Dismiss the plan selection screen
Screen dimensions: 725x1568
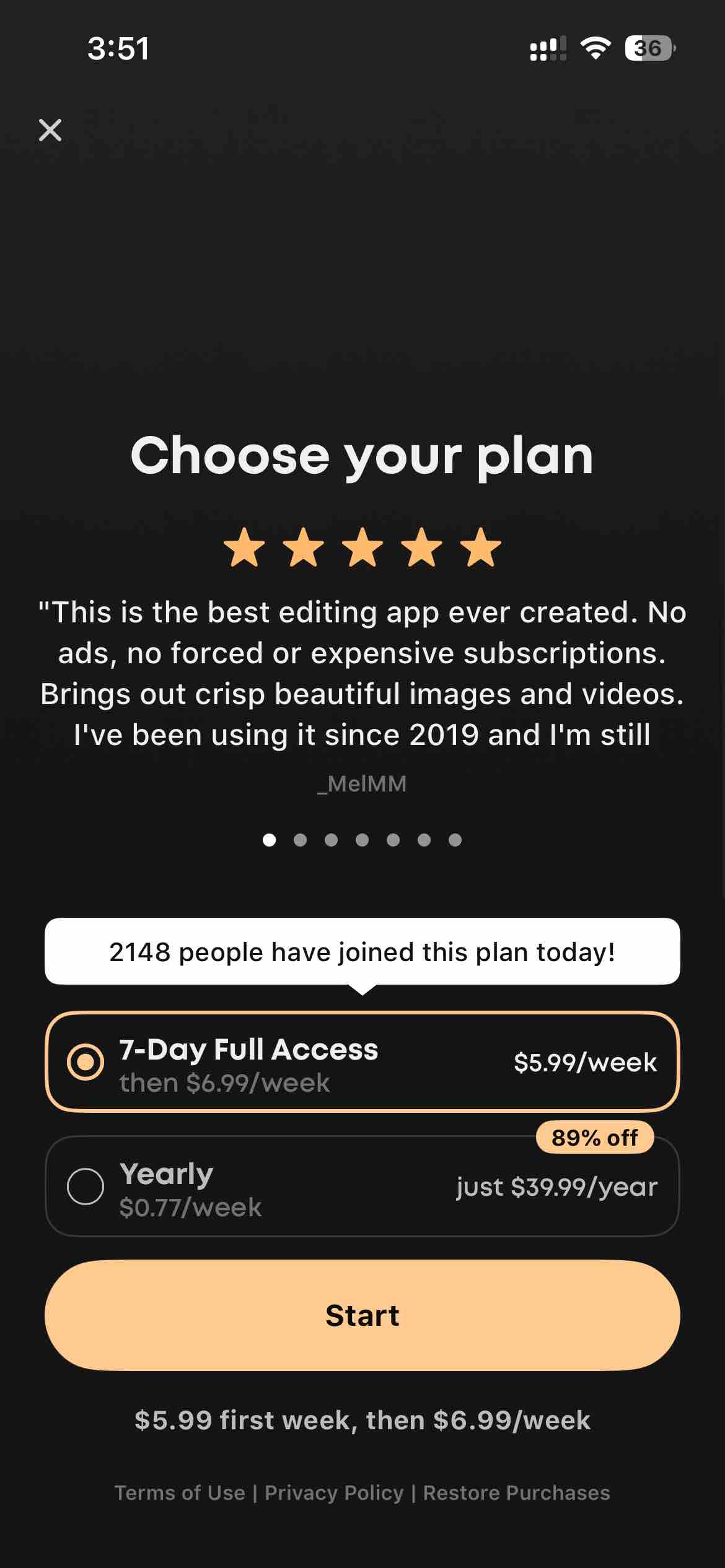tap(50, 130)
